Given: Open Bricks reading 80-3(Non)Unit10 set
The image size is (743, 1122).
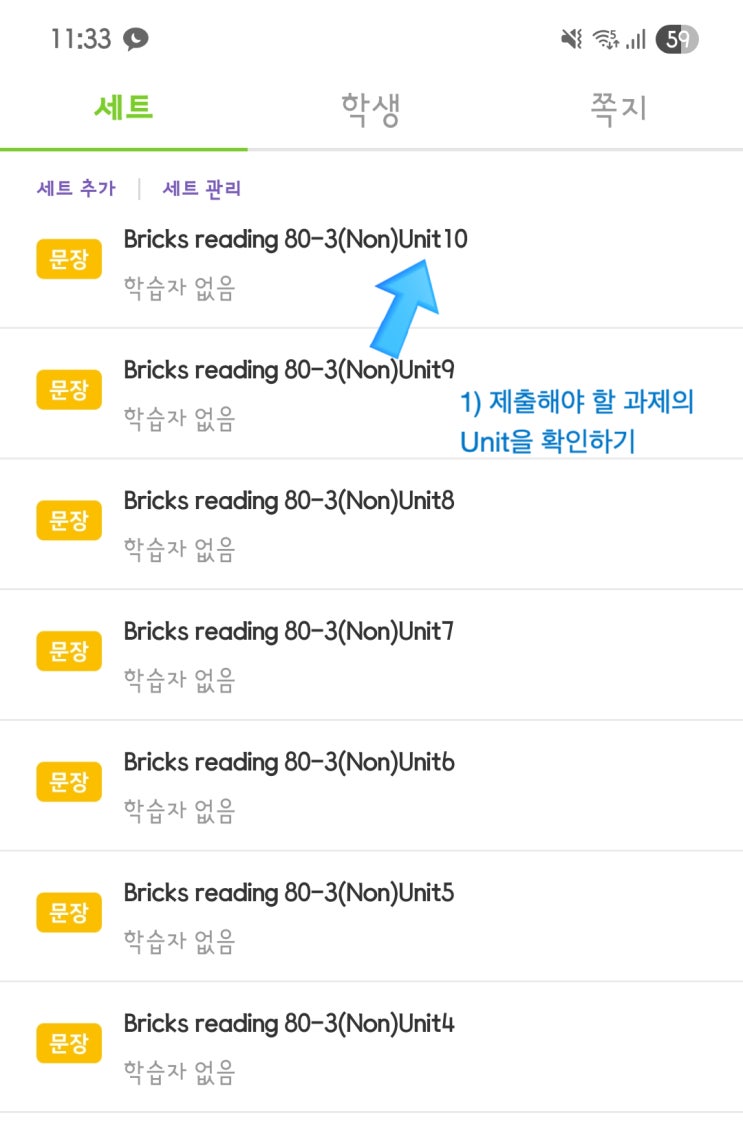Looking at the screenshot, I should [x=295, y=240].
